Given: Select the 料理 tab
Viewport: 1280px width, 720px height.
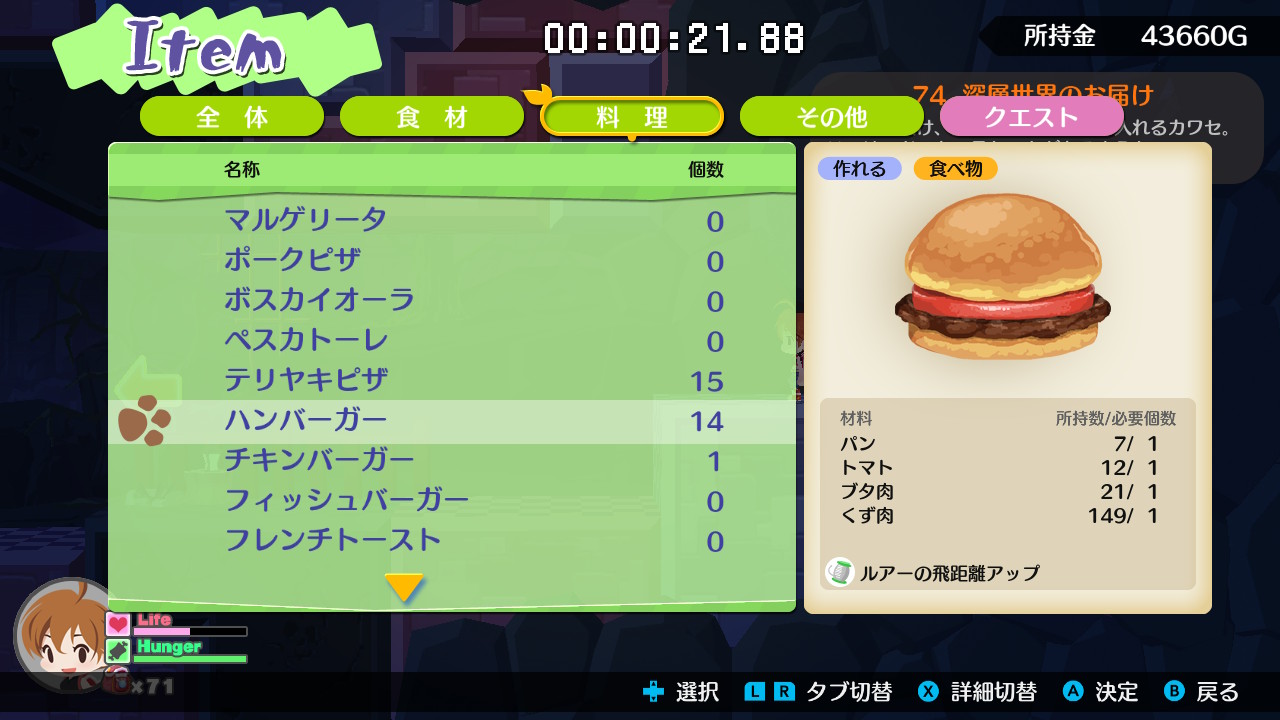Looking at the screenshot, I should point(632,117).
